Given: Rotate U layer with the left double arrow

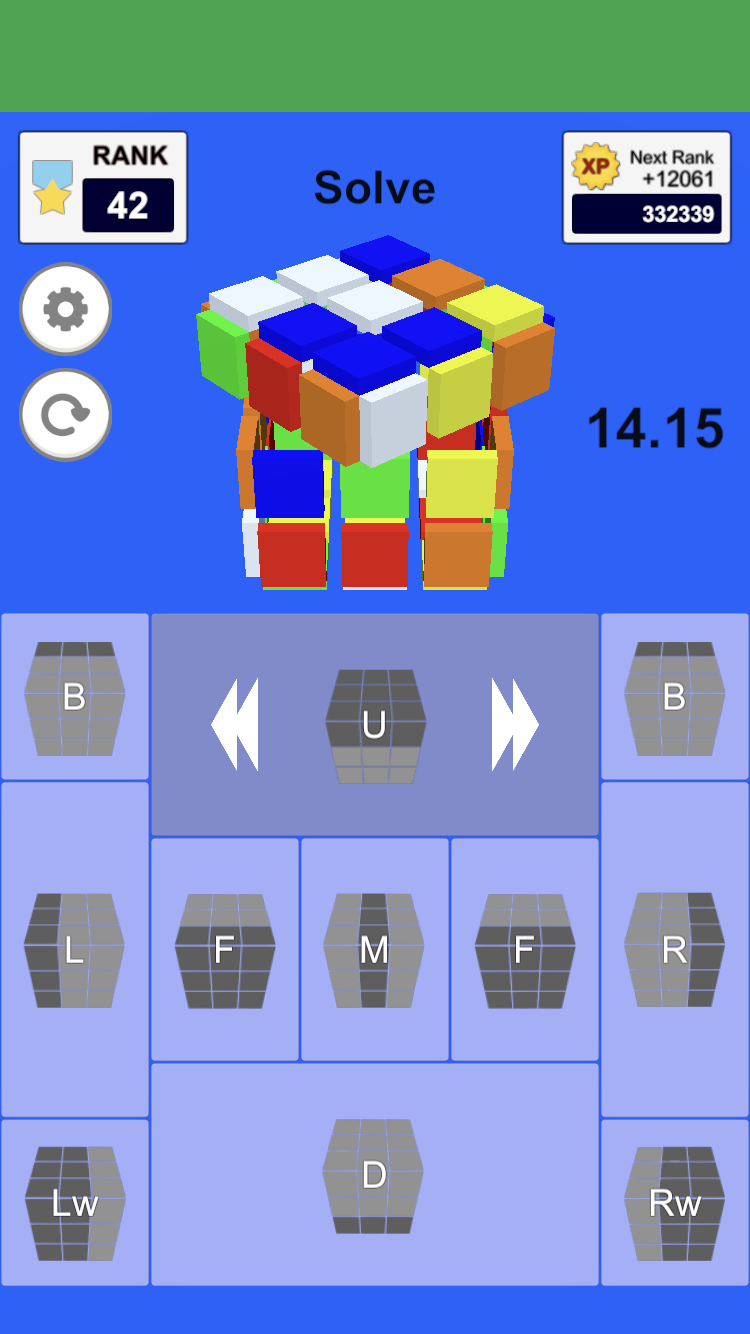Looking at the screenshot, I should click(x=235, y=724).
